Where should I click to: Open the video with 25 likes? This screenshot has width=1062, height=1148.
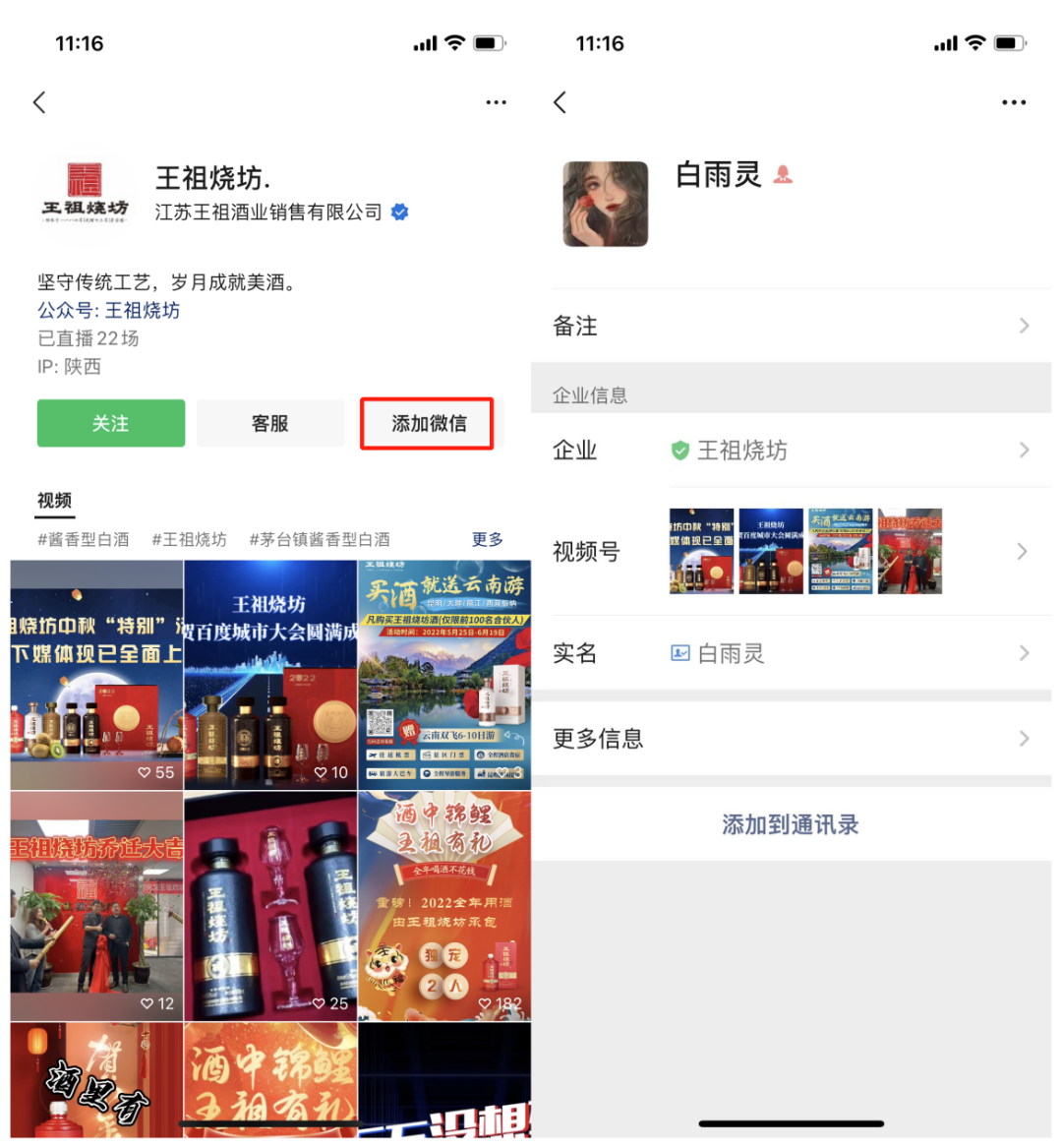[270, 905]
